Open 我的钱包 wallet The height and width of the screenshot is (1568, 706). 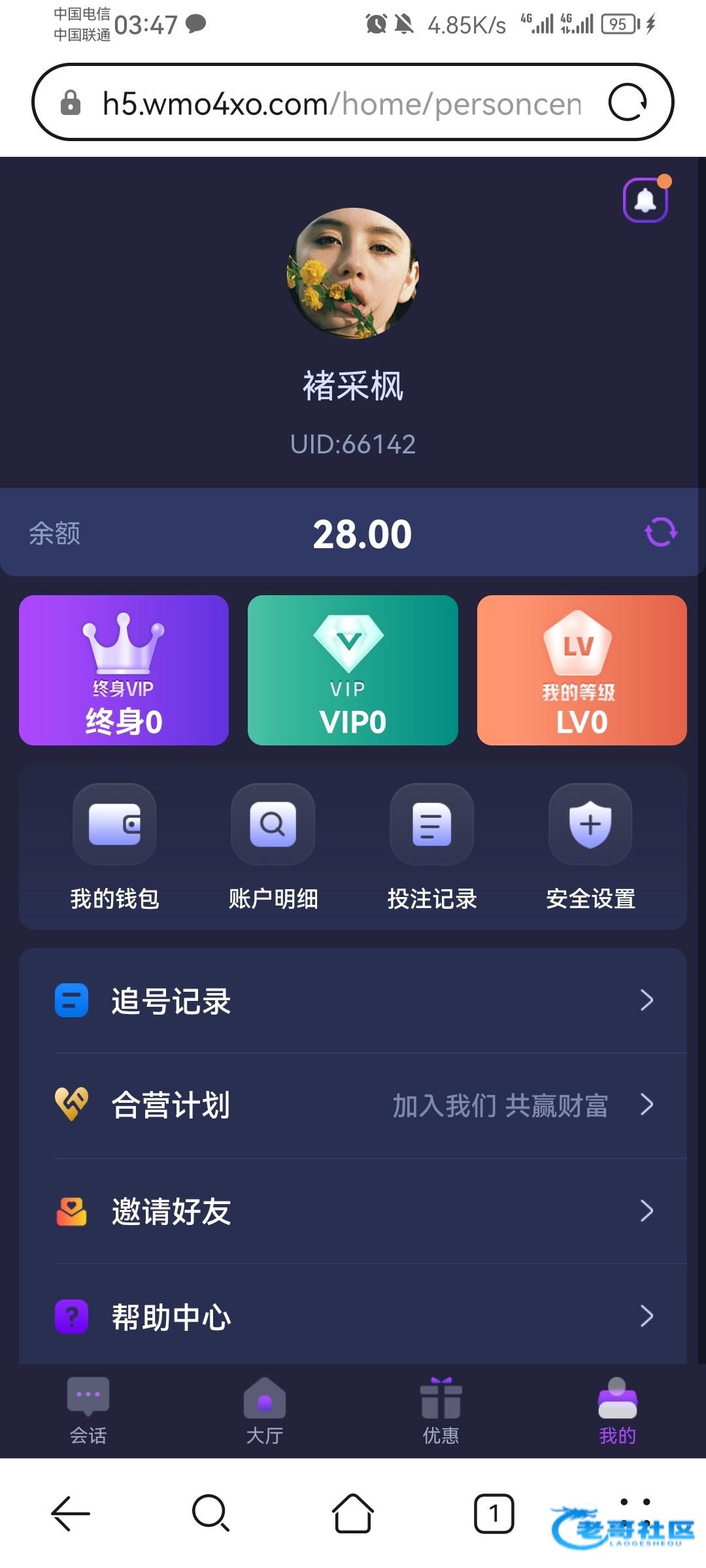pyautogui.click(x=114, y=845)
